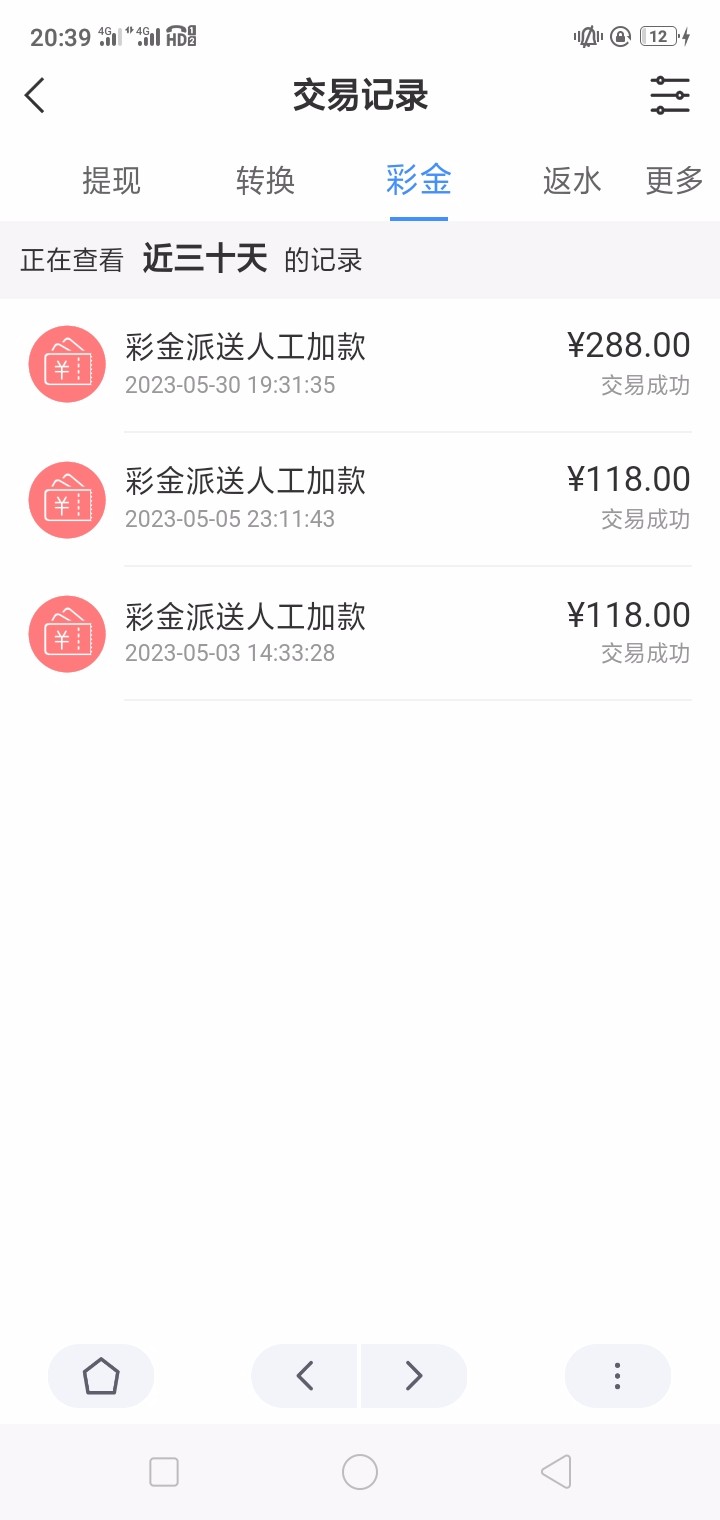Tap the home icon in the bottom bar
The height and width of the screenshot is (1520, 720).
(x=100, y=1376)
